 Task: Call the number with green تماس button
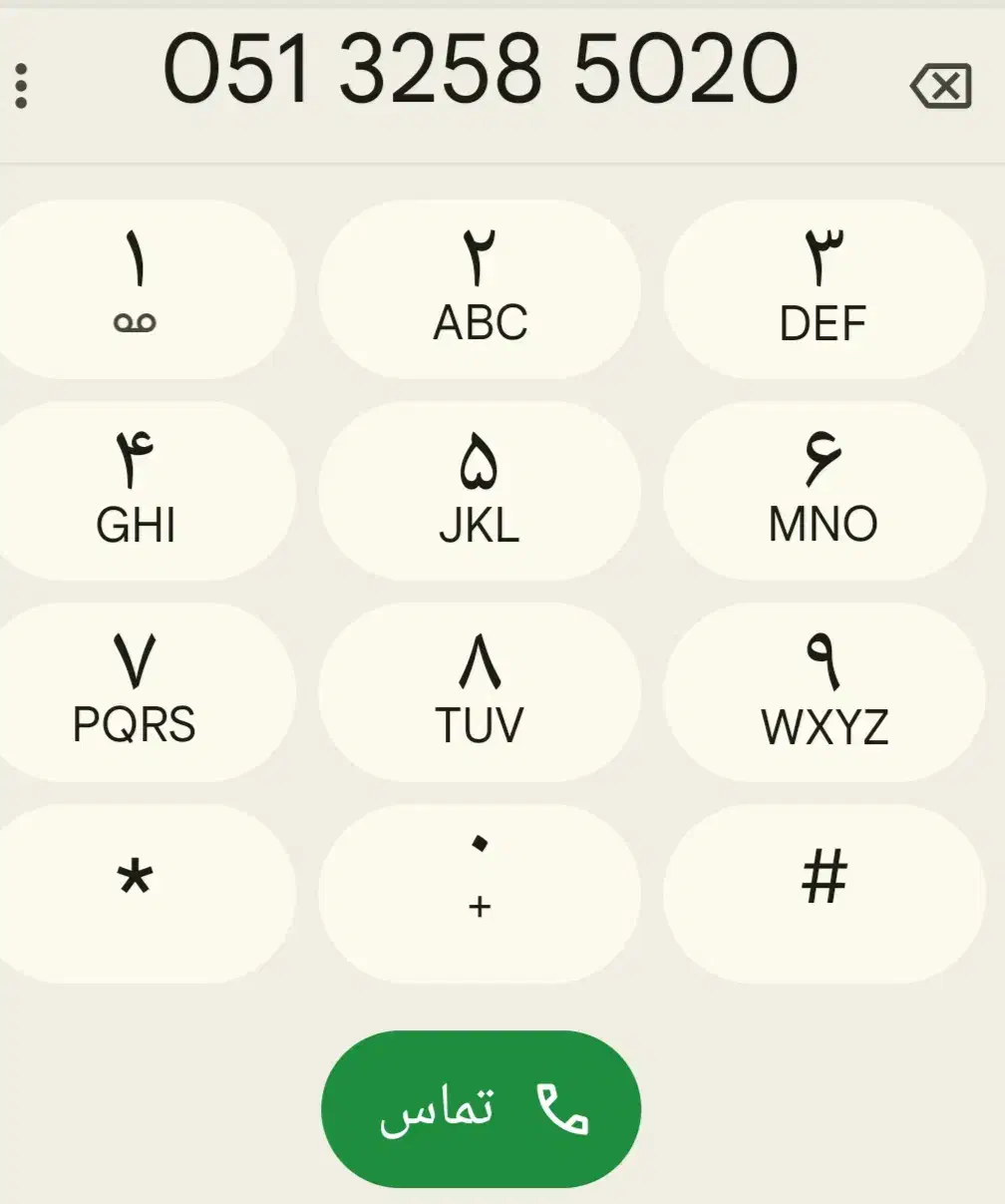click(481, 1108)
